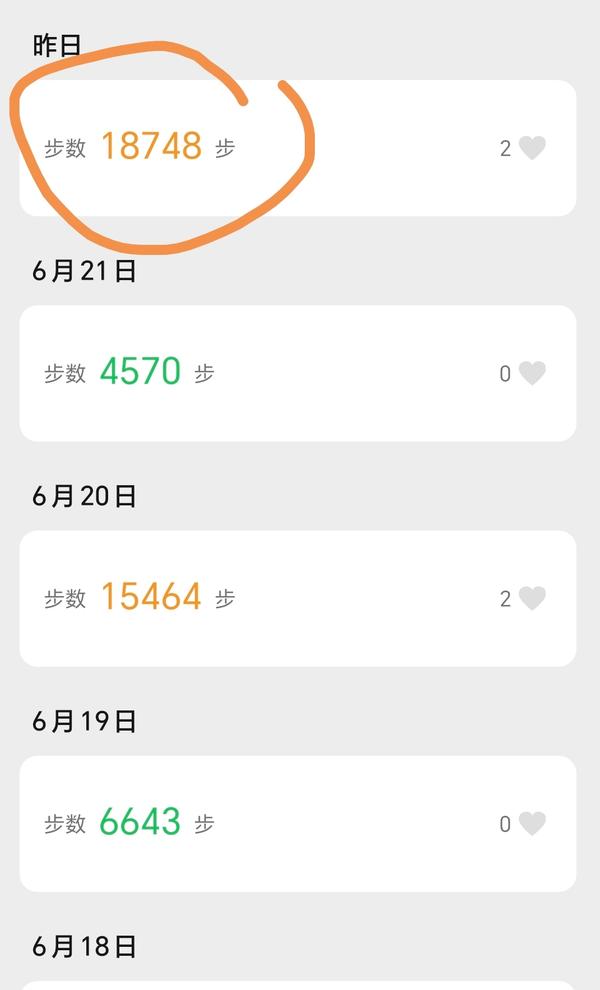The image size is (600, 990).
Task: Tap the heart beside 6643 steps
Action: pyautogui.click(x=532, y=823)
